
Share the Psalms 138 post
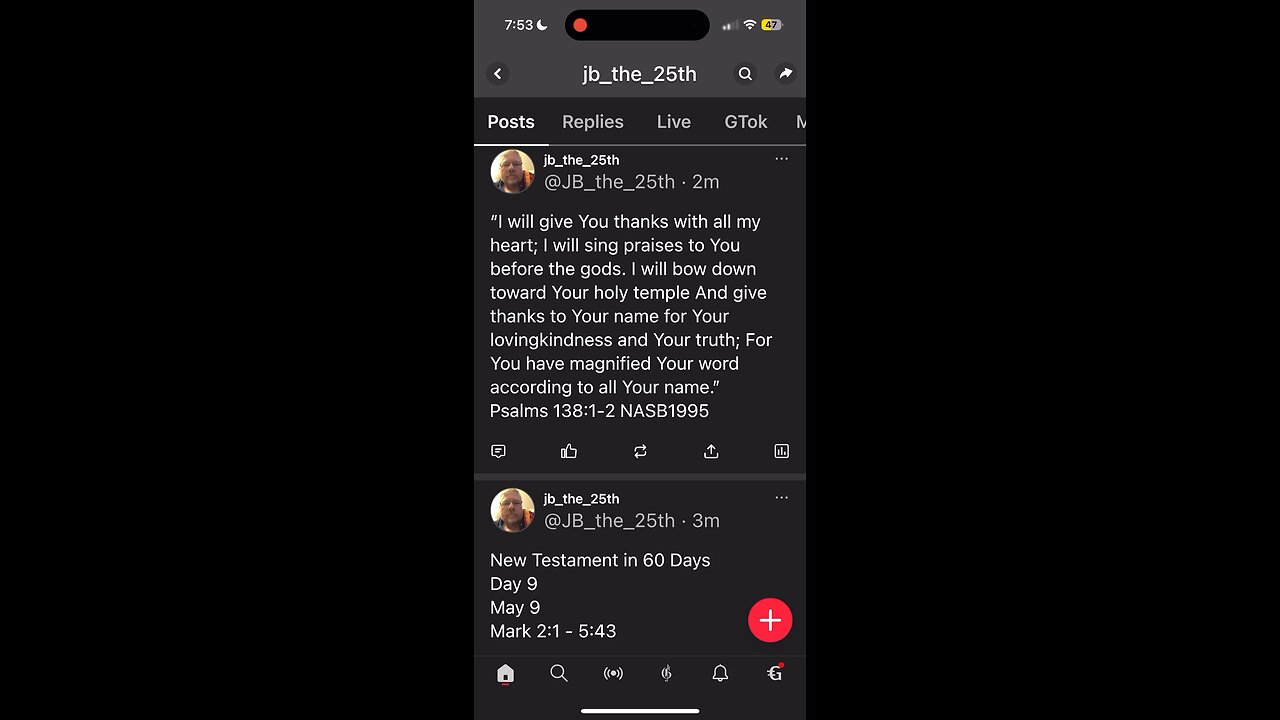(x=711, y=452)
